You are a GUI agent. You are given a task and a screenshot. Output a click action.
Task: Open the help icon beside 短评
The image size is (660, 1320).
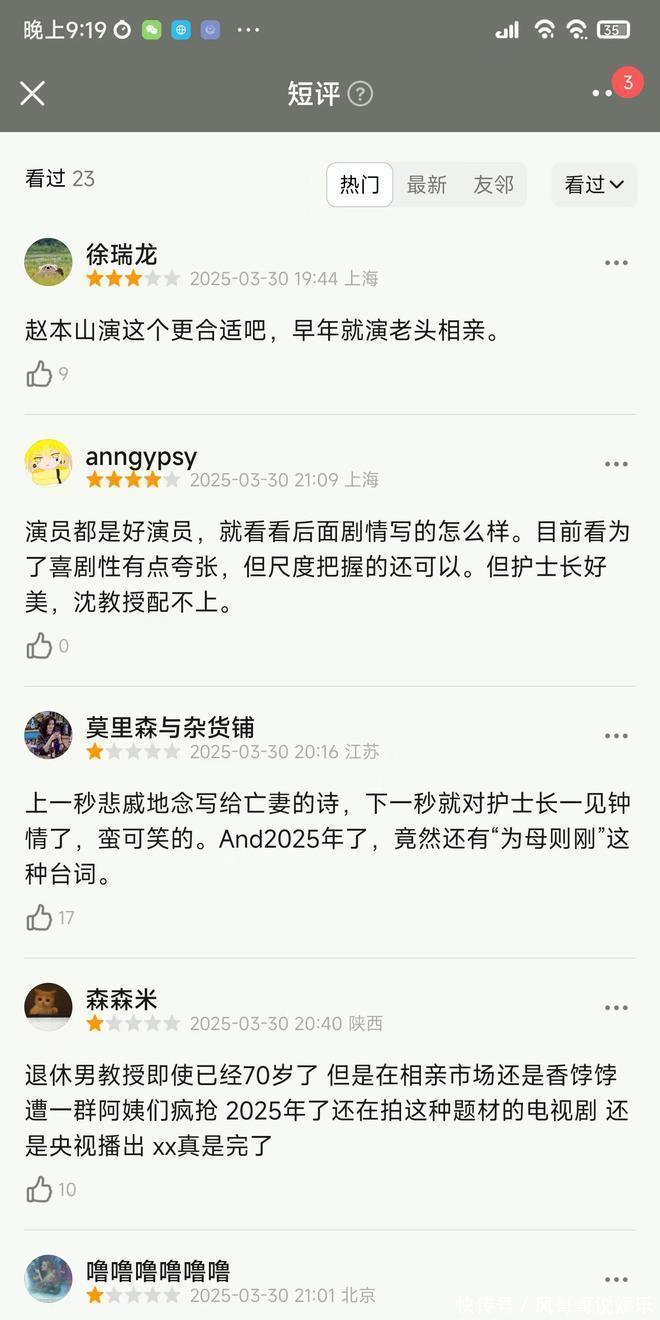[x=360, y=94]
